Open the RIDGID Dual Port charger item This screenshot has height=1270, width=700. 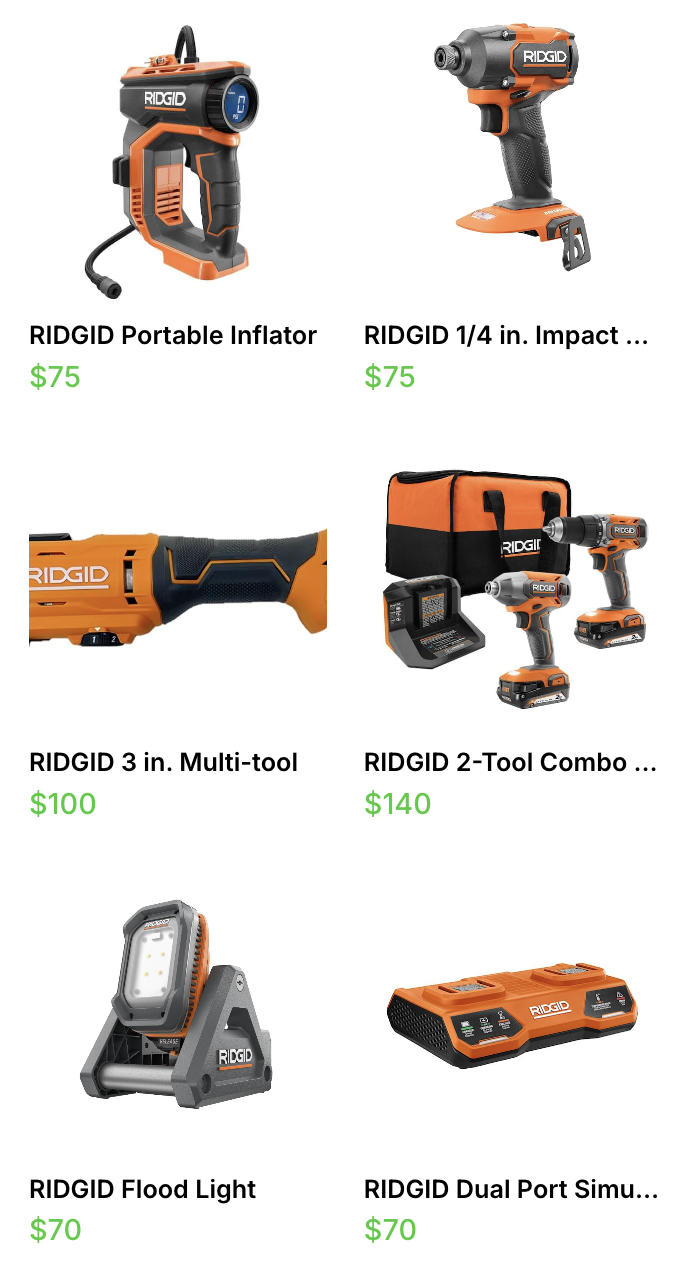coord(512,1017)
